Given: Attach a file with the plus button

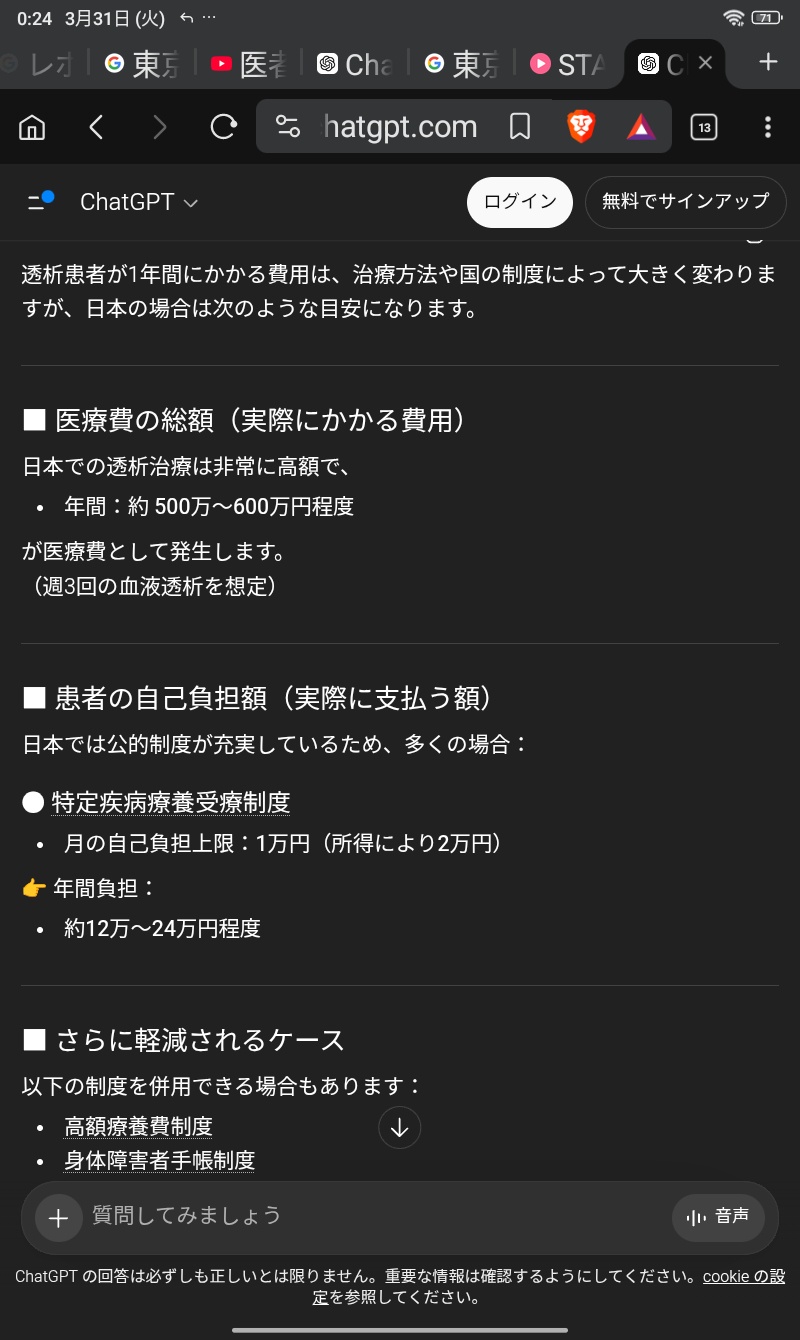Looking at the screenshot, I should pyautogui.click(x=59, y=1218).
